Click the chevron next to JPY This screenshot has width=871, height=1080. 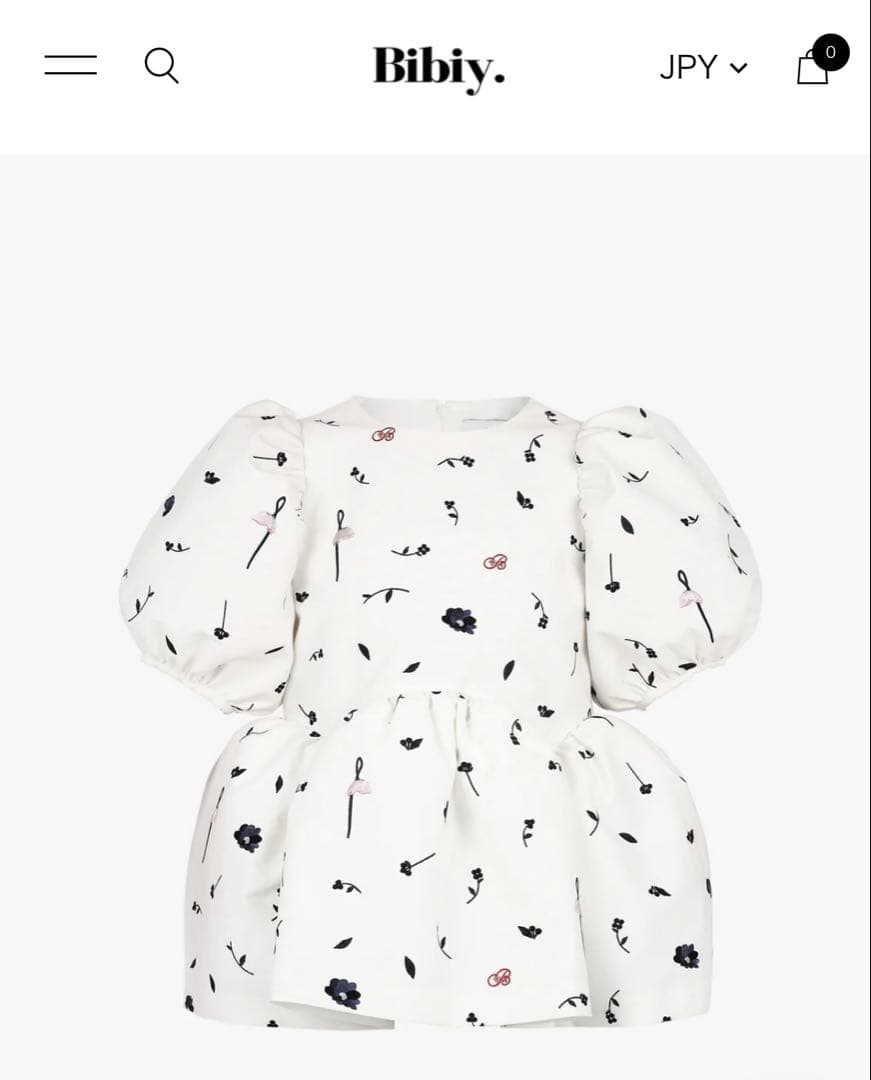[739, 69]
